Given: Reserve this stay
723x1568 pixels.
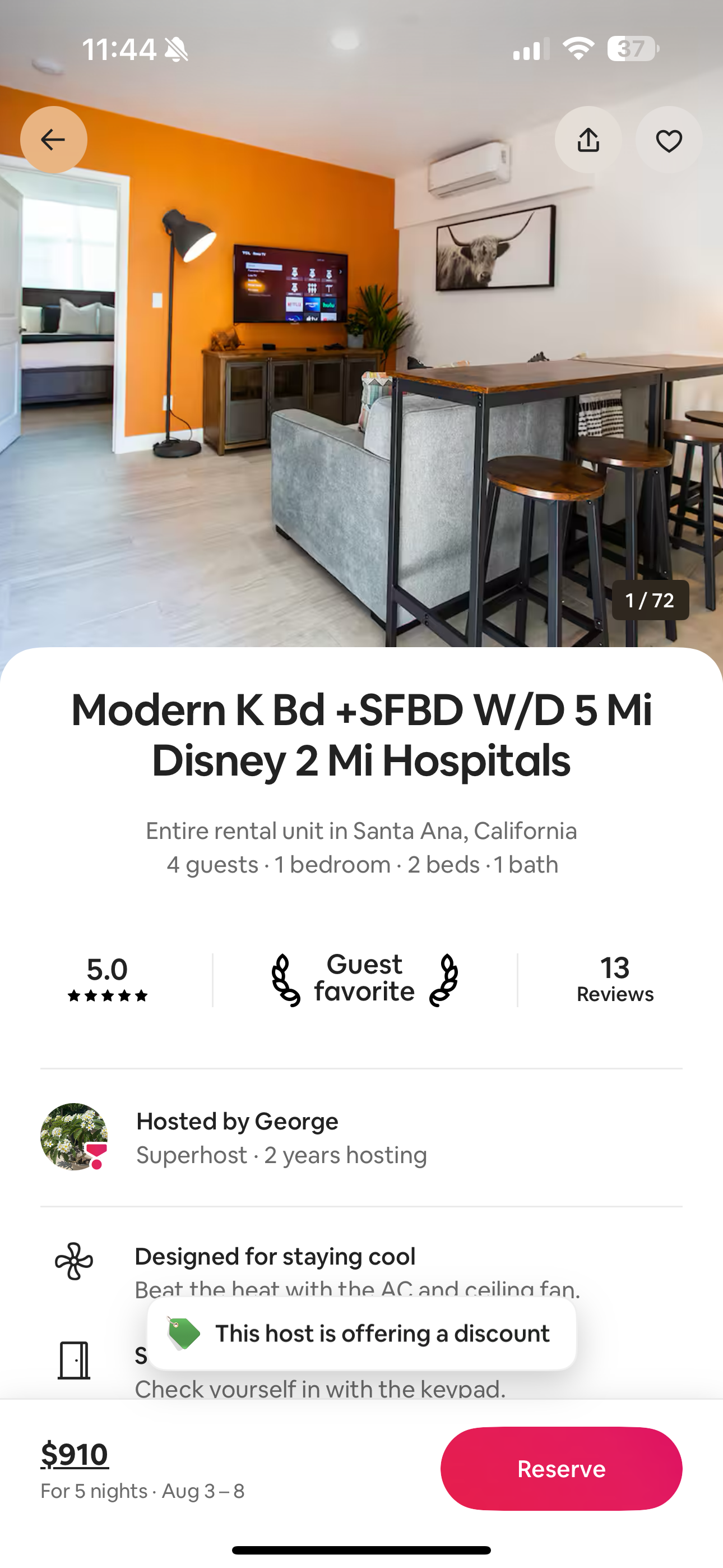Looking at the screenshot, I should tap(561, 1468).
